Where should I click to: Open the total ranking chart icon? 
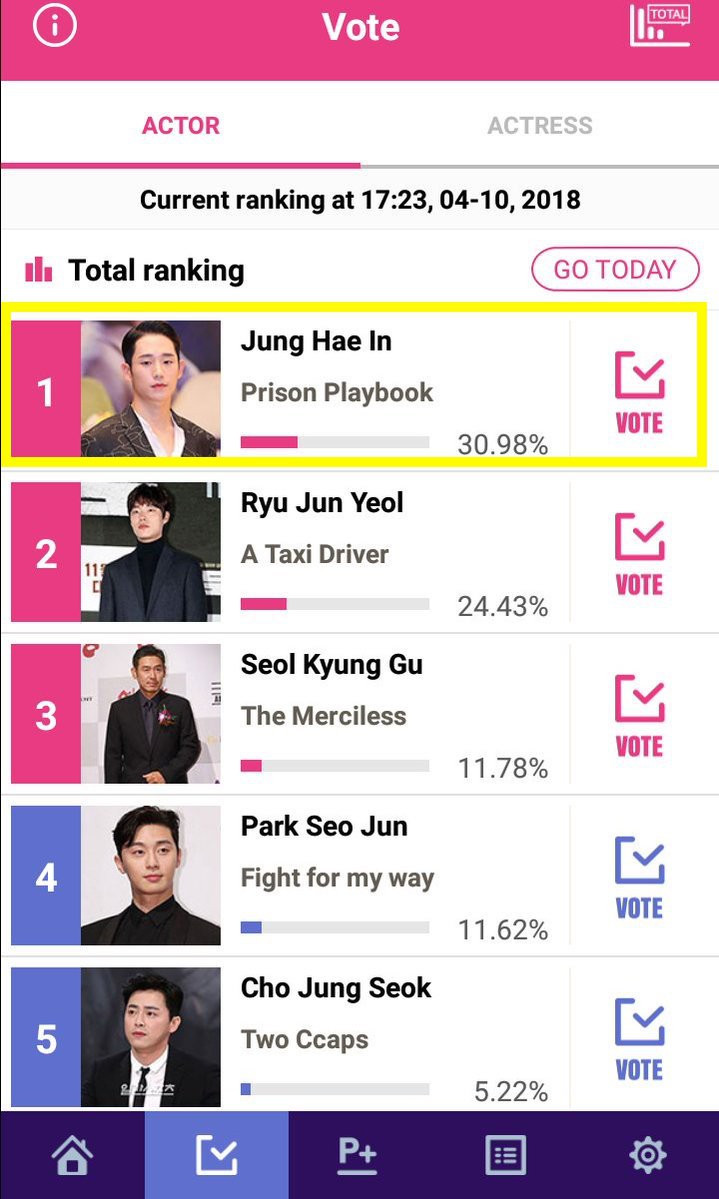click(x=660, y=27)
